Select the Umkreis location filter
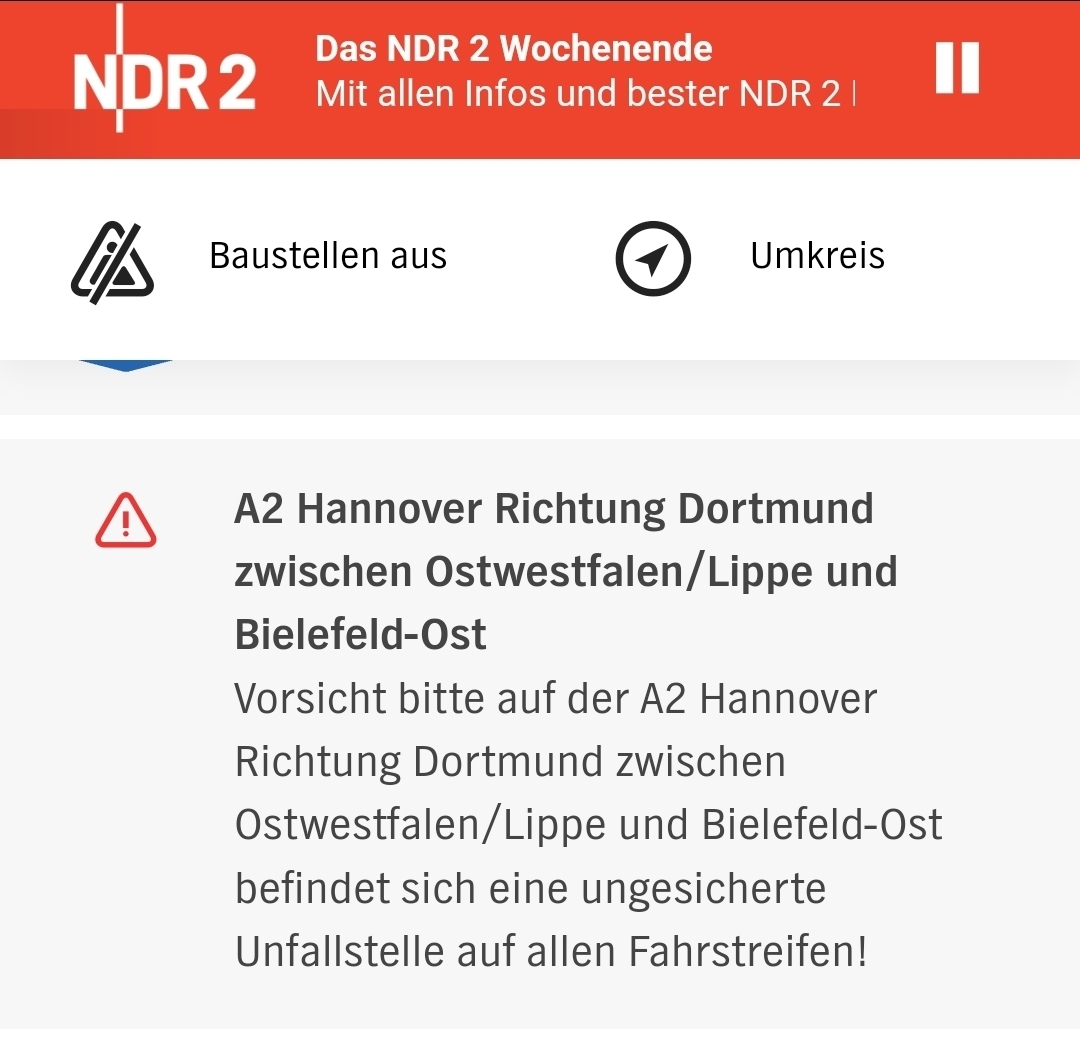Viewport: 1080px width, 1037px height. click(750, 257)
